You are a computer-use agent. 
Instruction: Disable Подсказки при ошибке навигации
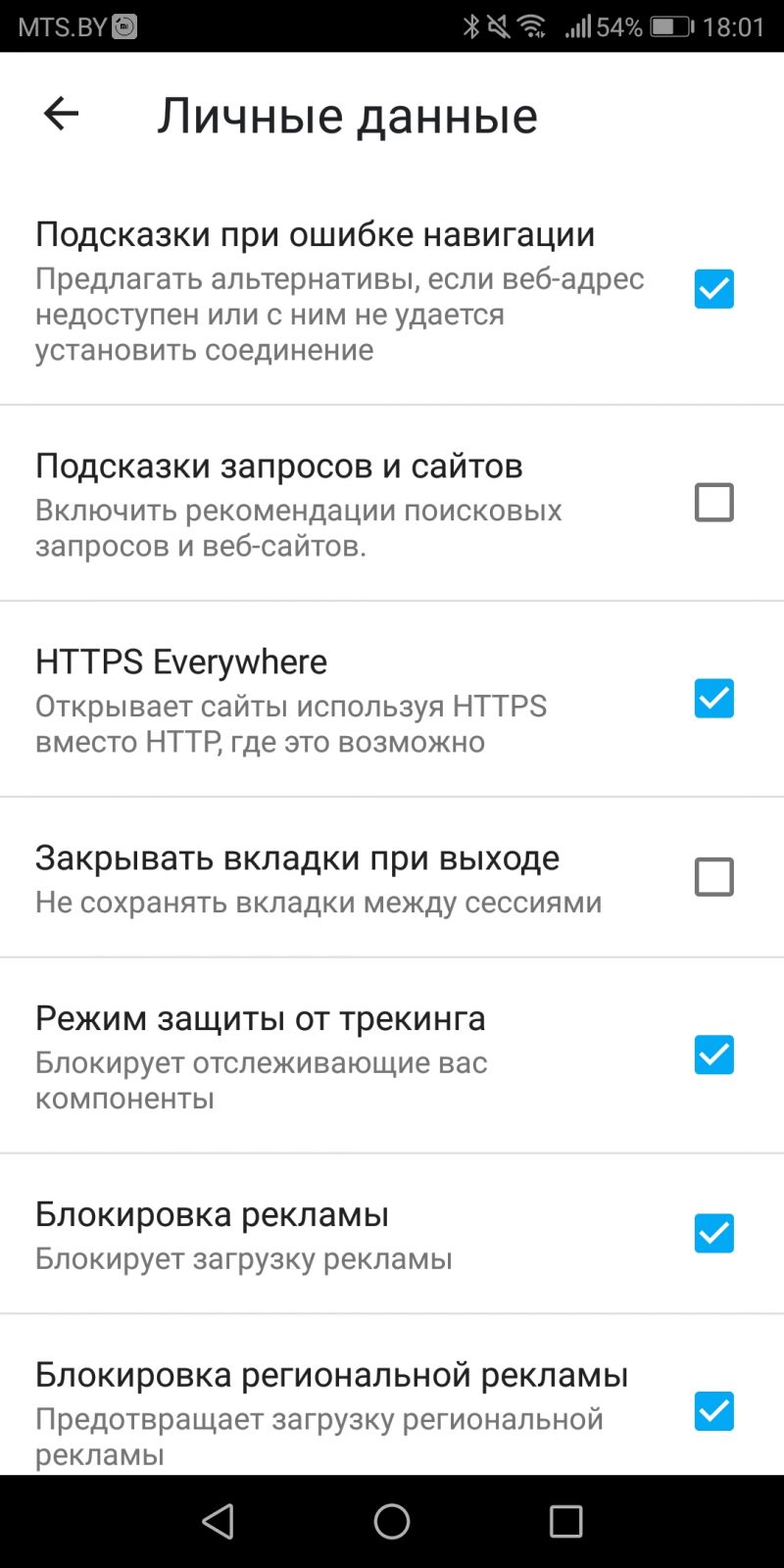pos(713,289)
